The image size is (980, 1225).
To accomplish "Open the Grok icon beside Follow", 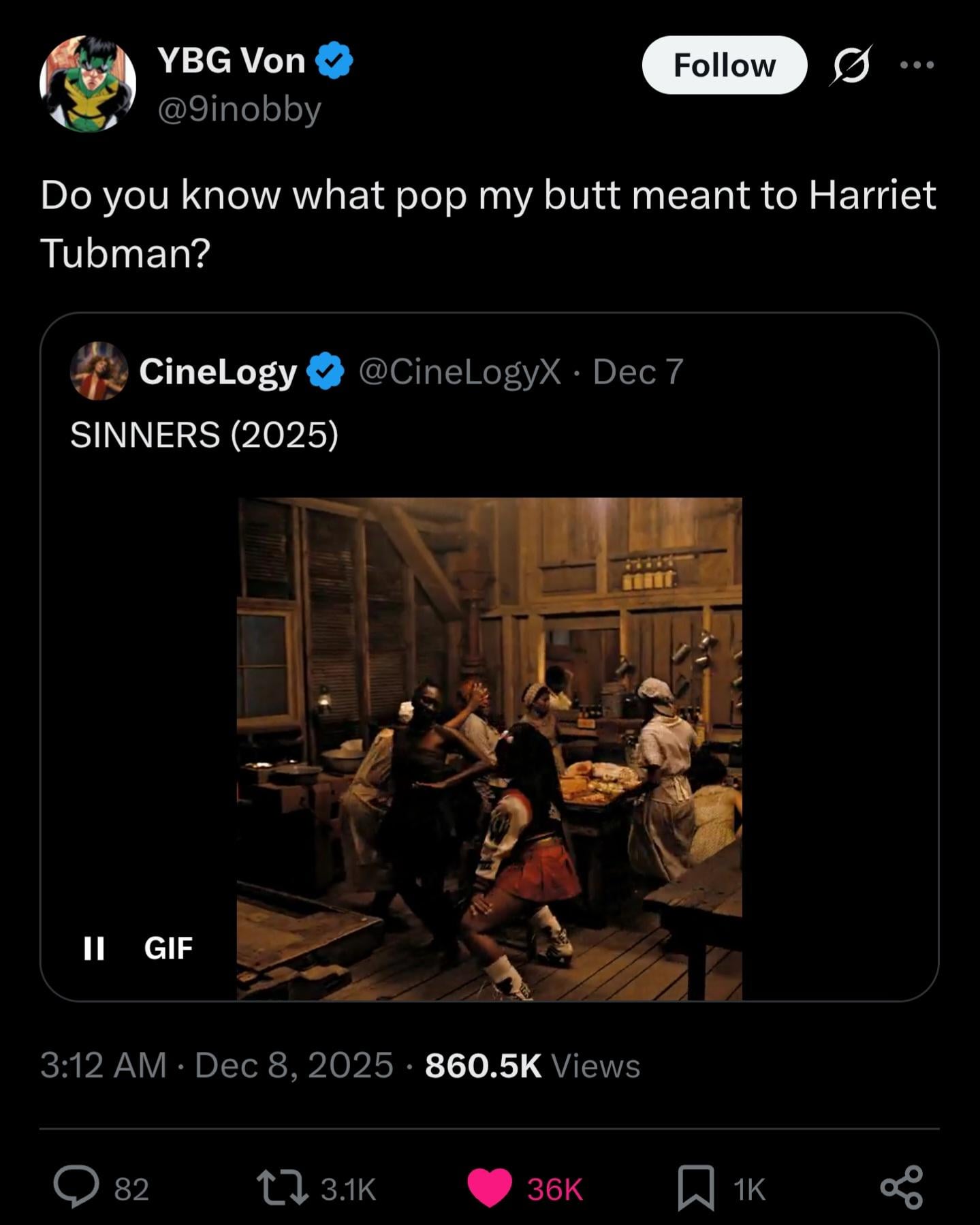I will [x=850, y=65].
